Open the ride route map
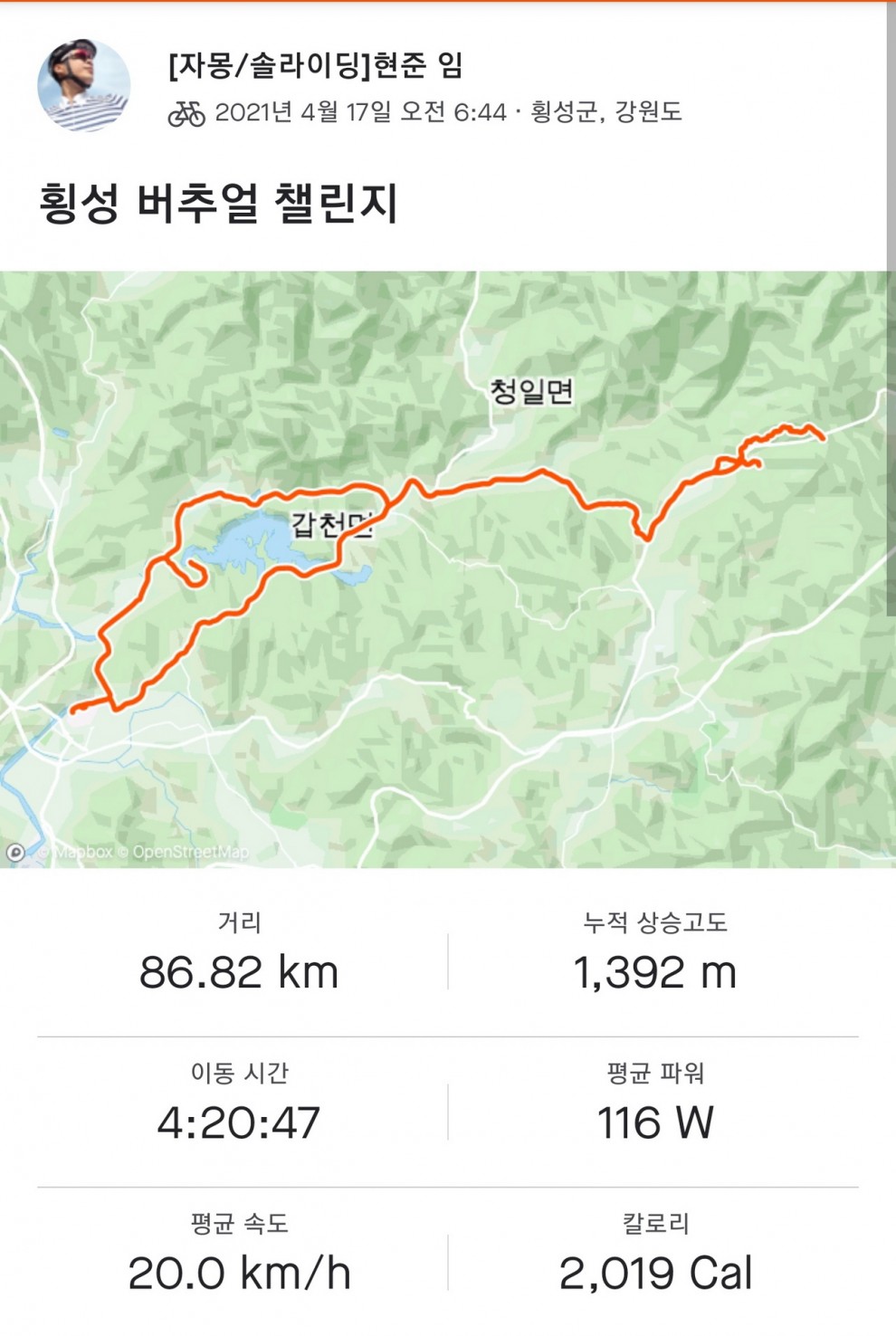This screenshot has width=896, height=1336. tap(448, 570)
